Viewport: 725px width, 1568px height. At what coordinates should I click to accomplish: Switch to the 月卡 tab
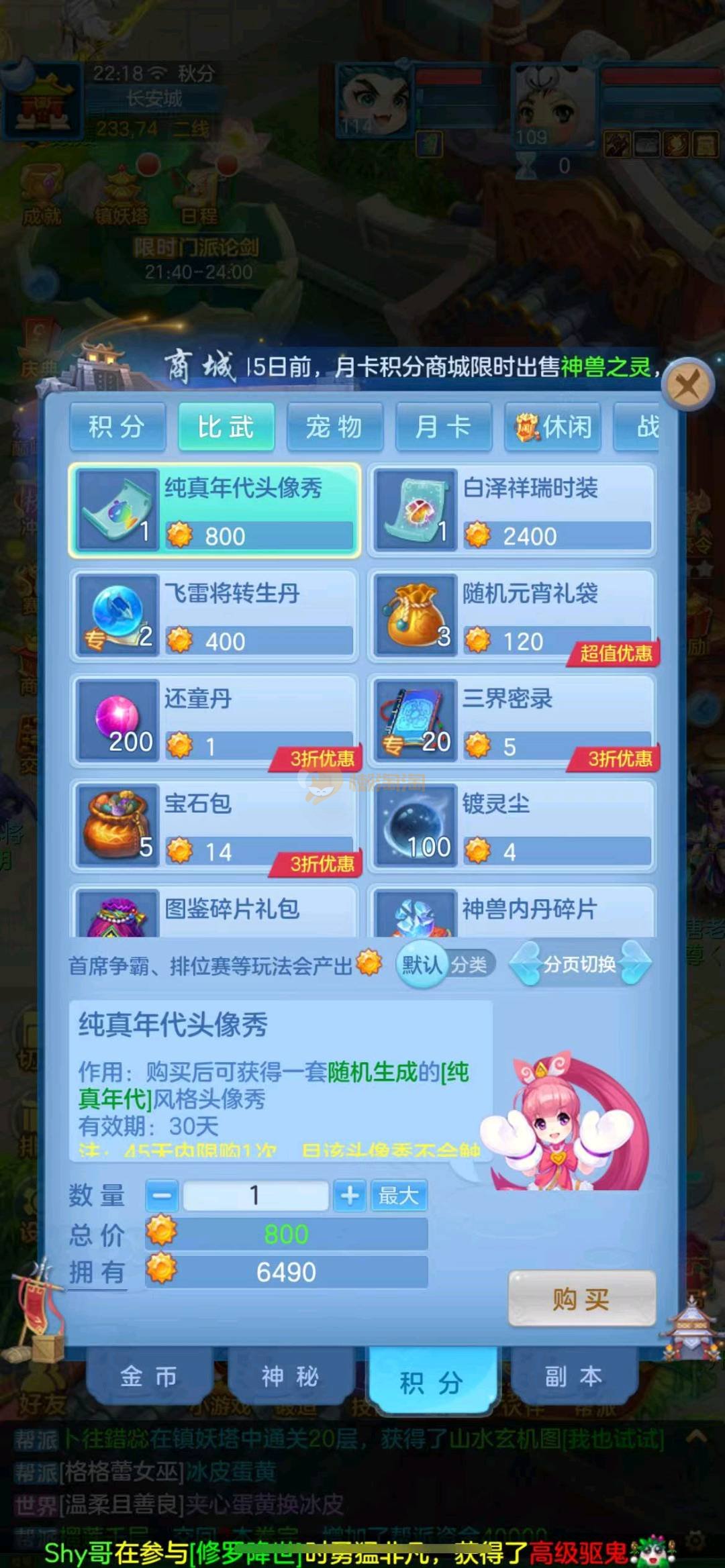[443, 427]
